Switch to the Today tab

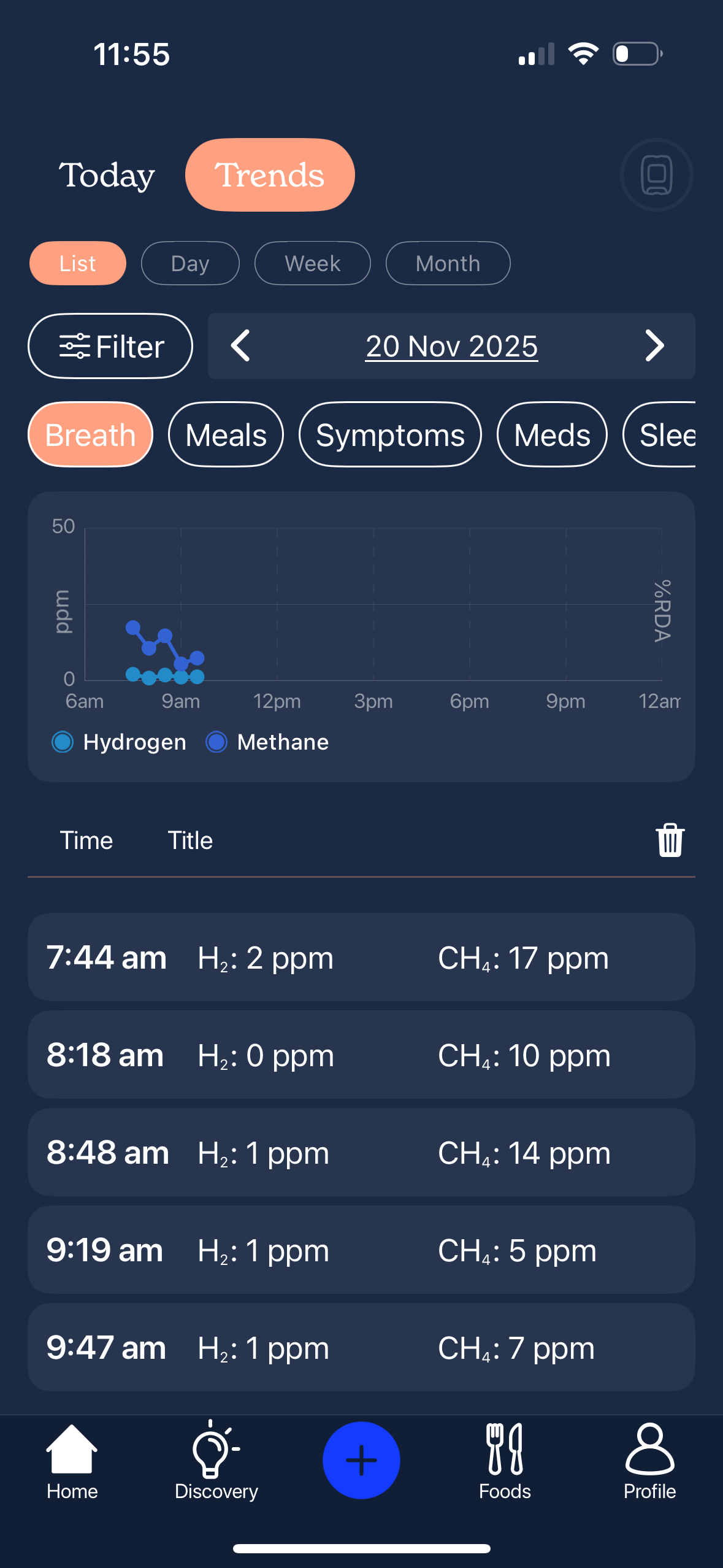coord(107,175)
